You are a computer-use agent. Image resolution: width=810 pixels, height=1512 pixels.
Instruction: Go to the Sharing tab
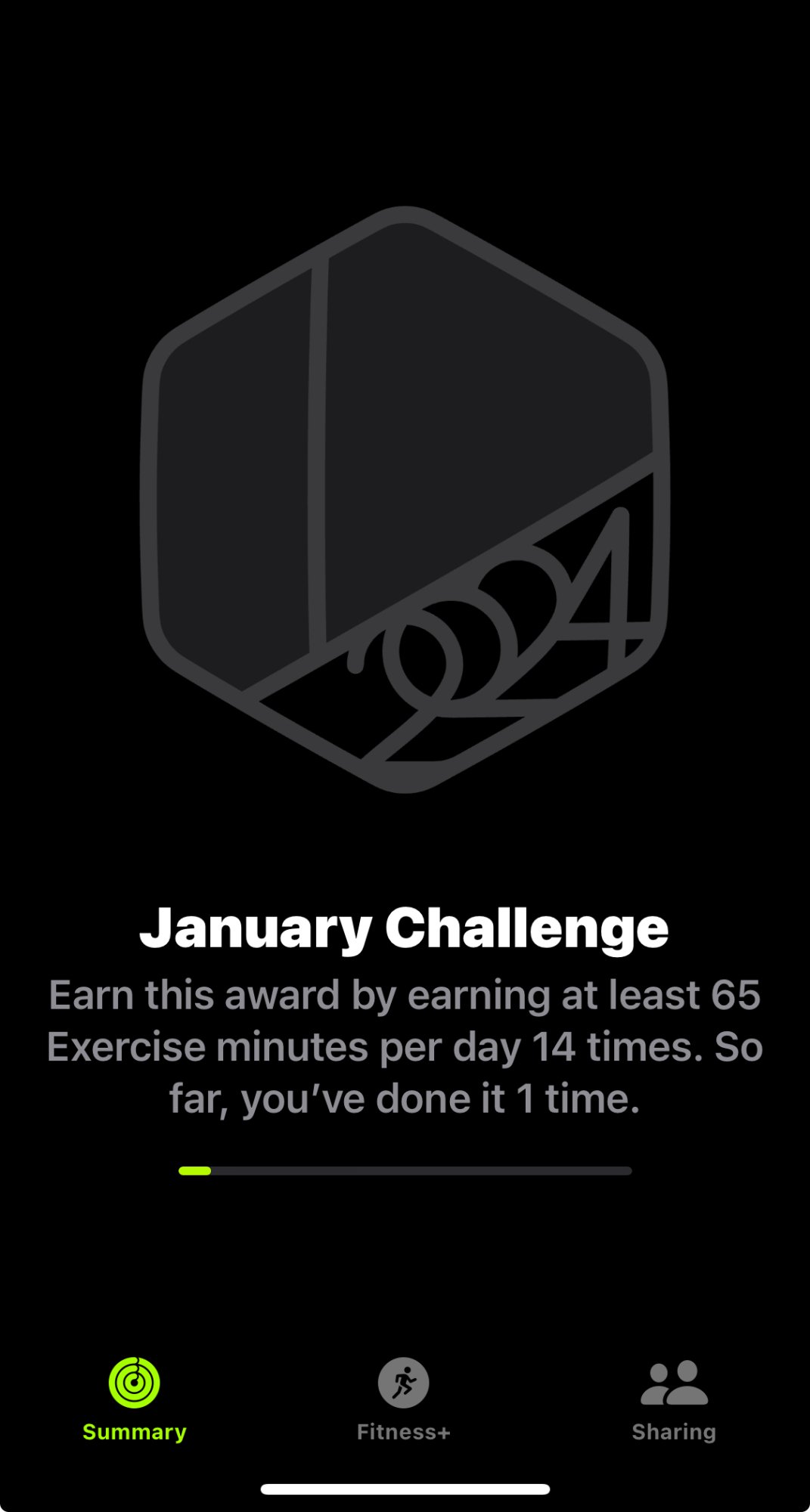pyautogui.click(x=674, y=1399)
